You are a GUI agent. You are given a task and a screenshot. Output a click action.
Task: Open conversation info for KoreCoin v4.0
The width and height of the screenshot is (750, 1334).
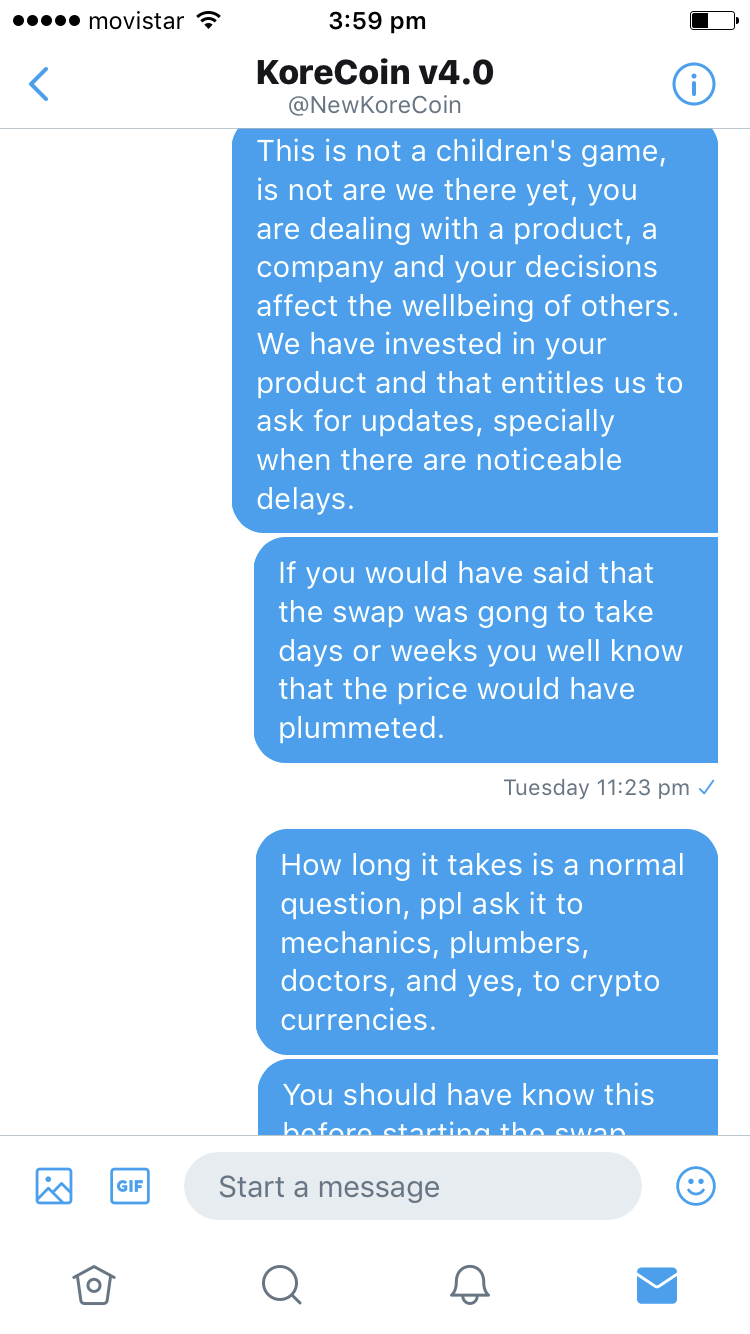(x=694, y=84)
